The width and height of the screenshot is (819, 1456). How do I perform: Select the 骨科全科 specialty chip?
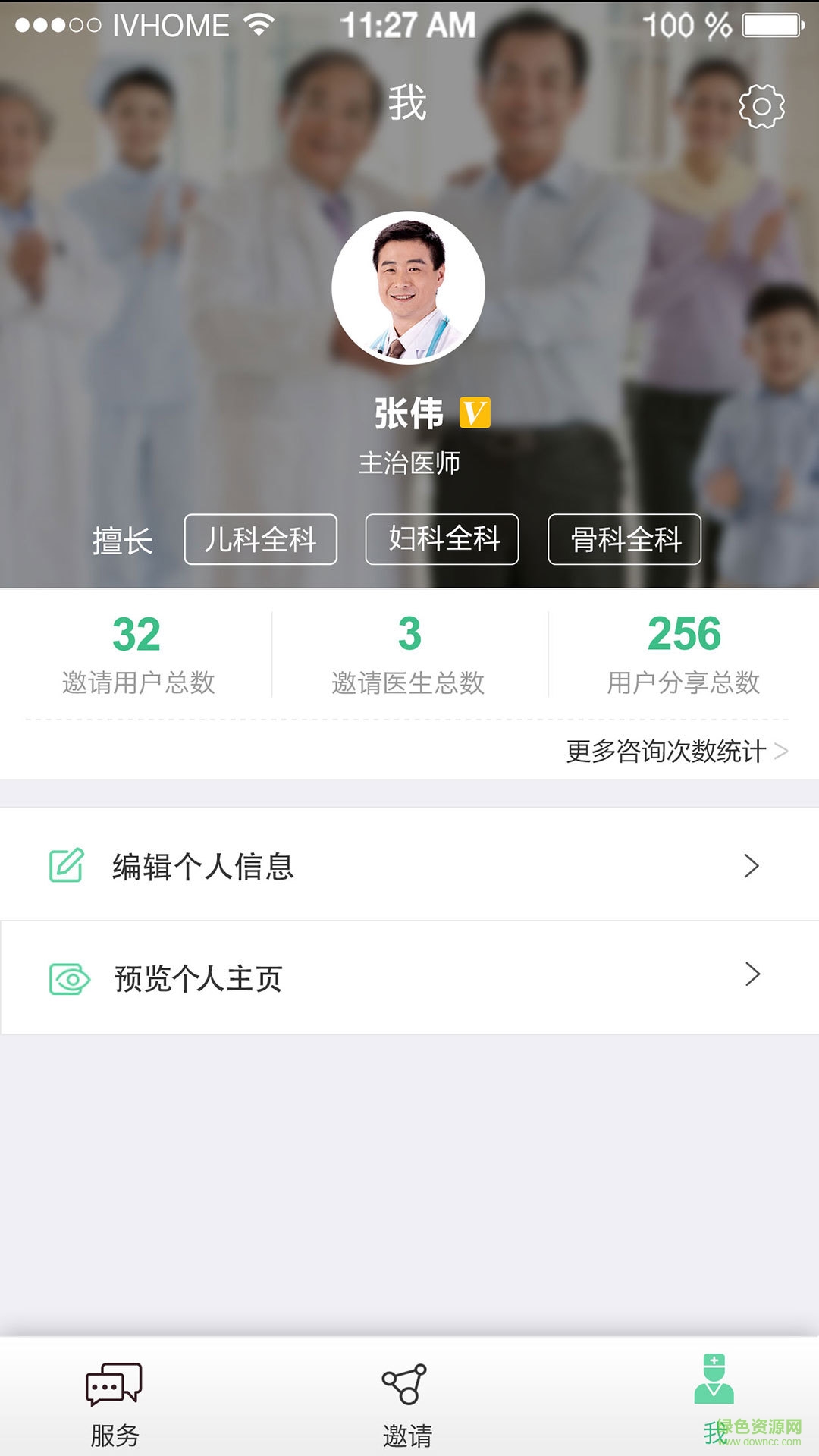click(x=624, y=539)
